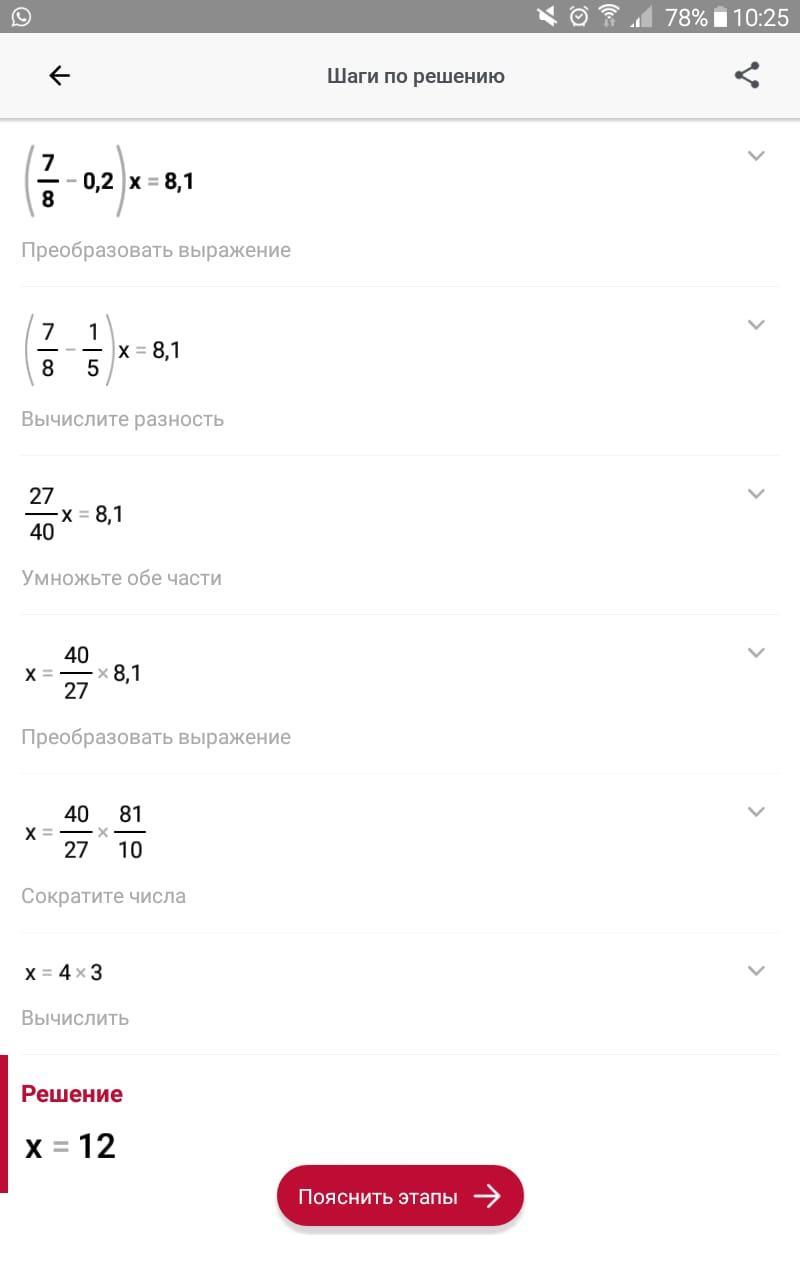Viewport: 800px width, 1280px height.
Task: Go back using the arrow icon
Action: [60, 76]
